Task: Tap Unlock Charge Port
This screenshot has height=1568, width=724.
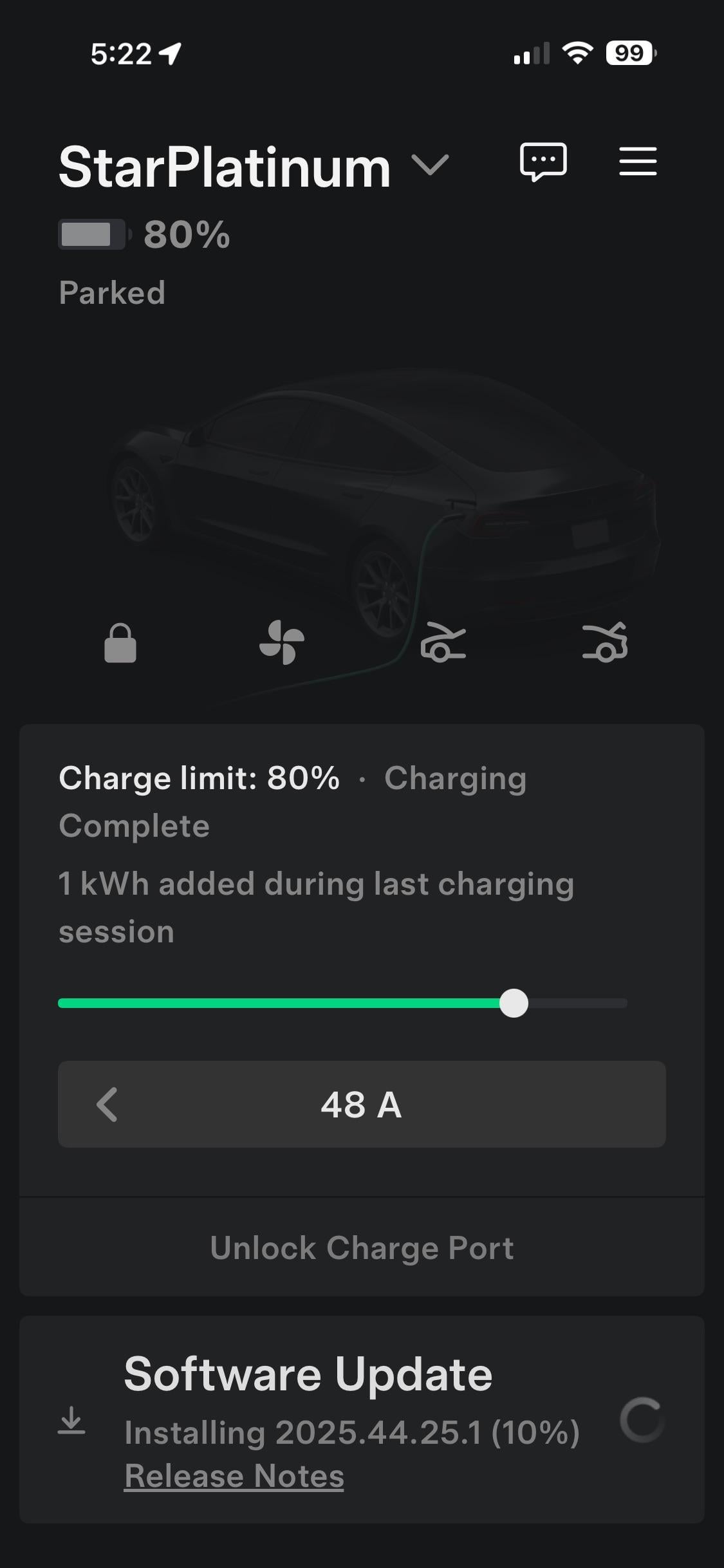Action: pos(362,1247)
